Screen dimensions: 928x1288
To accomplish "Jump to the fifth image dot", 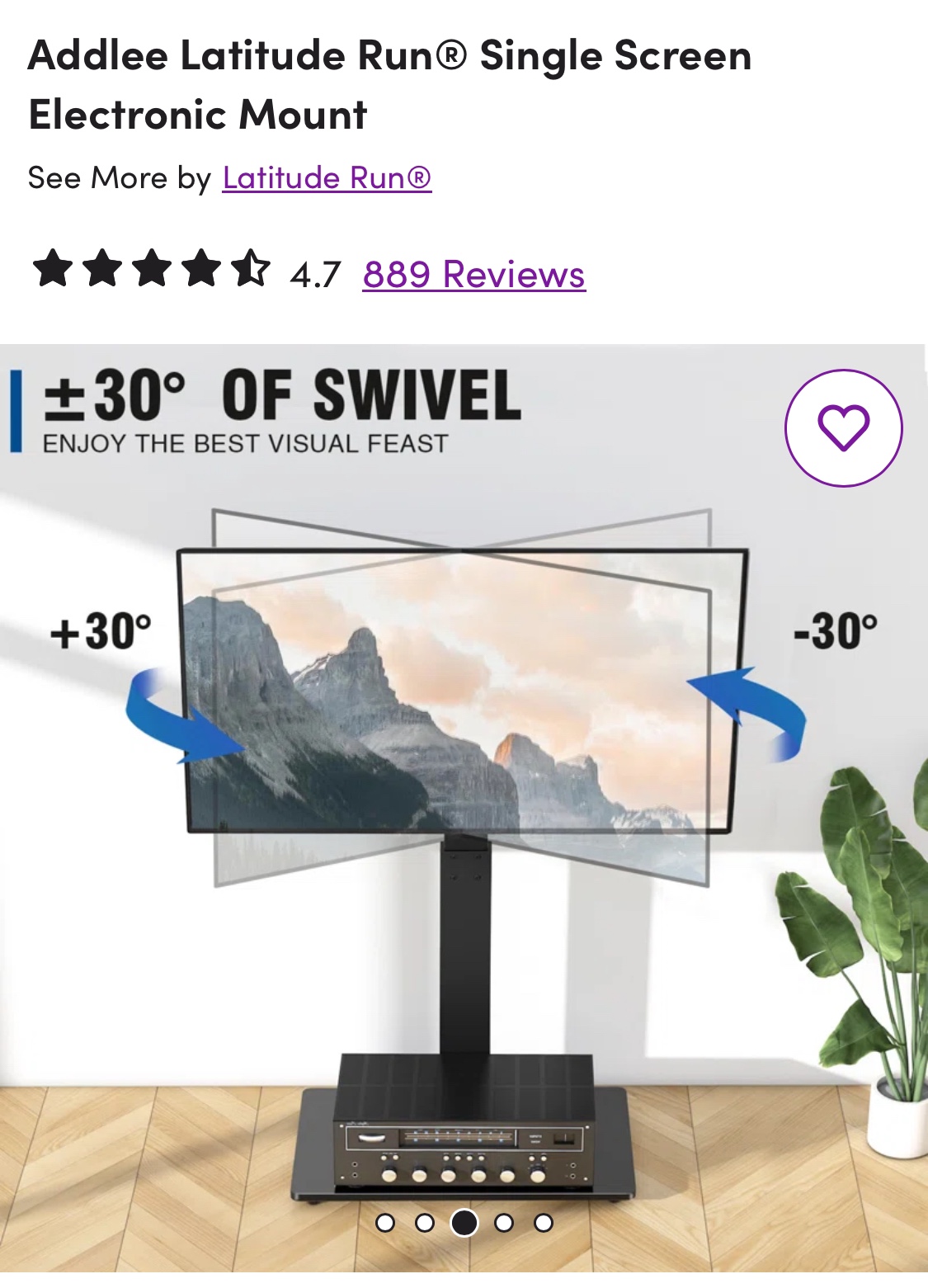I will tap(544, 1223).
